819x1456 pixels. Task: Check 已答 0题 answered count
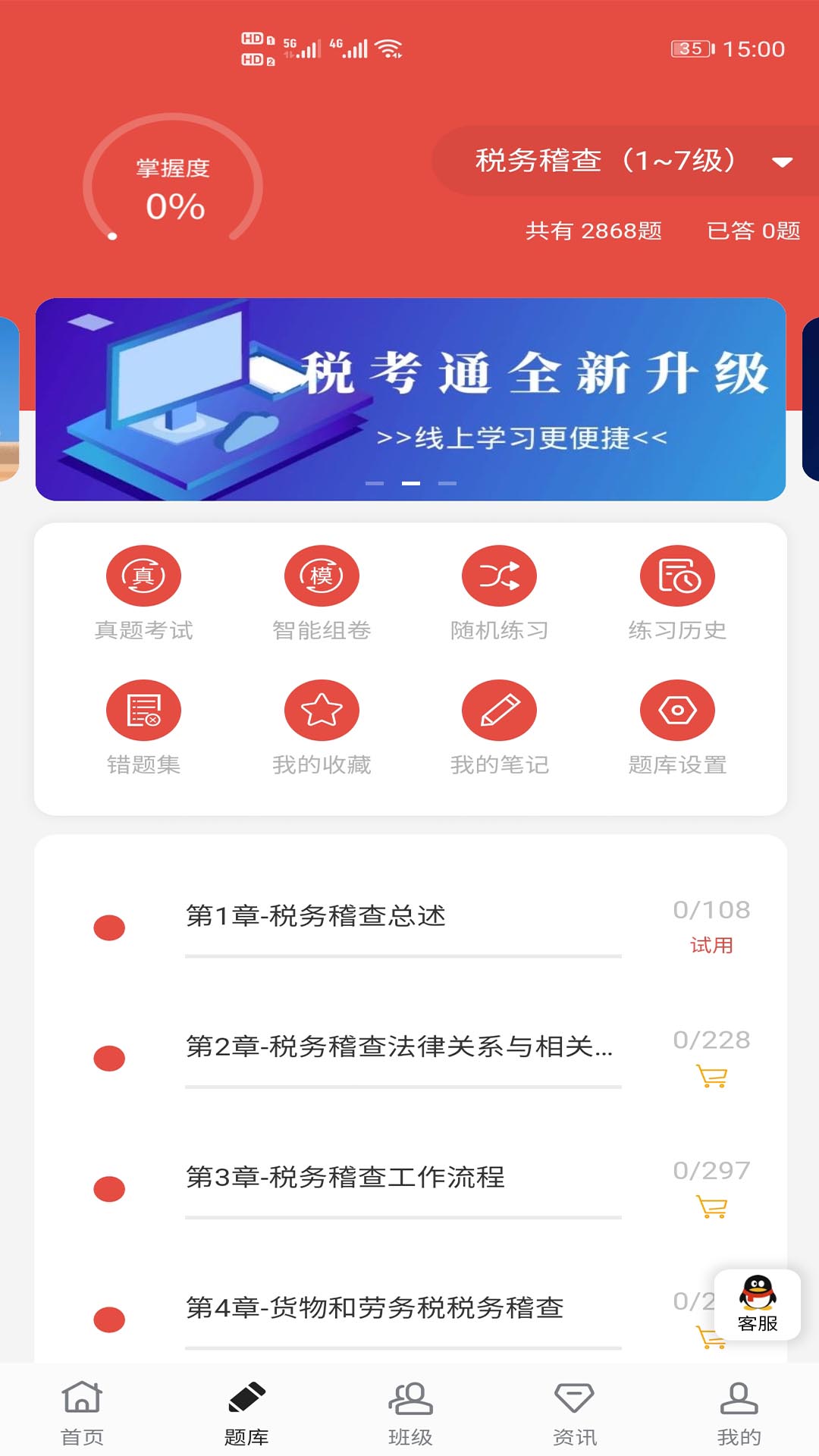pyautogui.click(x=755, y=232)
